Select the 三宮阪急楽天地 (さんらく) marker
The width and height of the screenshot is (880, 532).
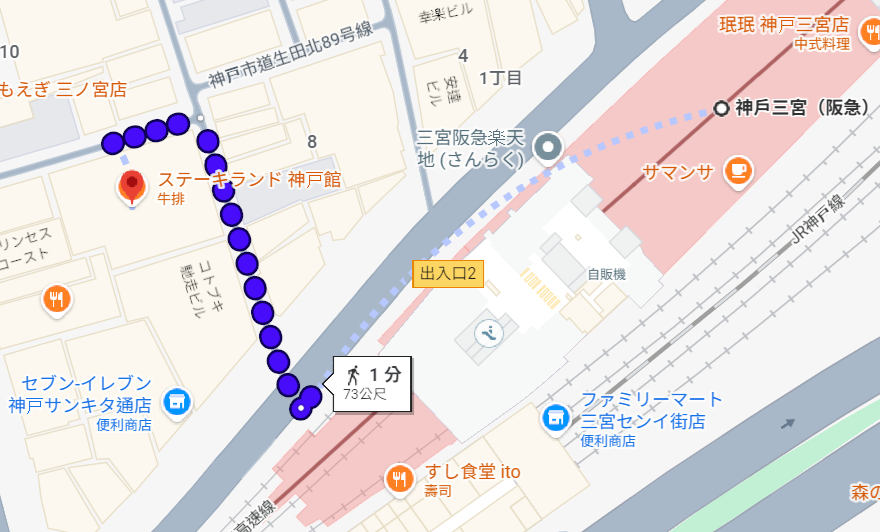pyautogui.click(x=549, y=148)
